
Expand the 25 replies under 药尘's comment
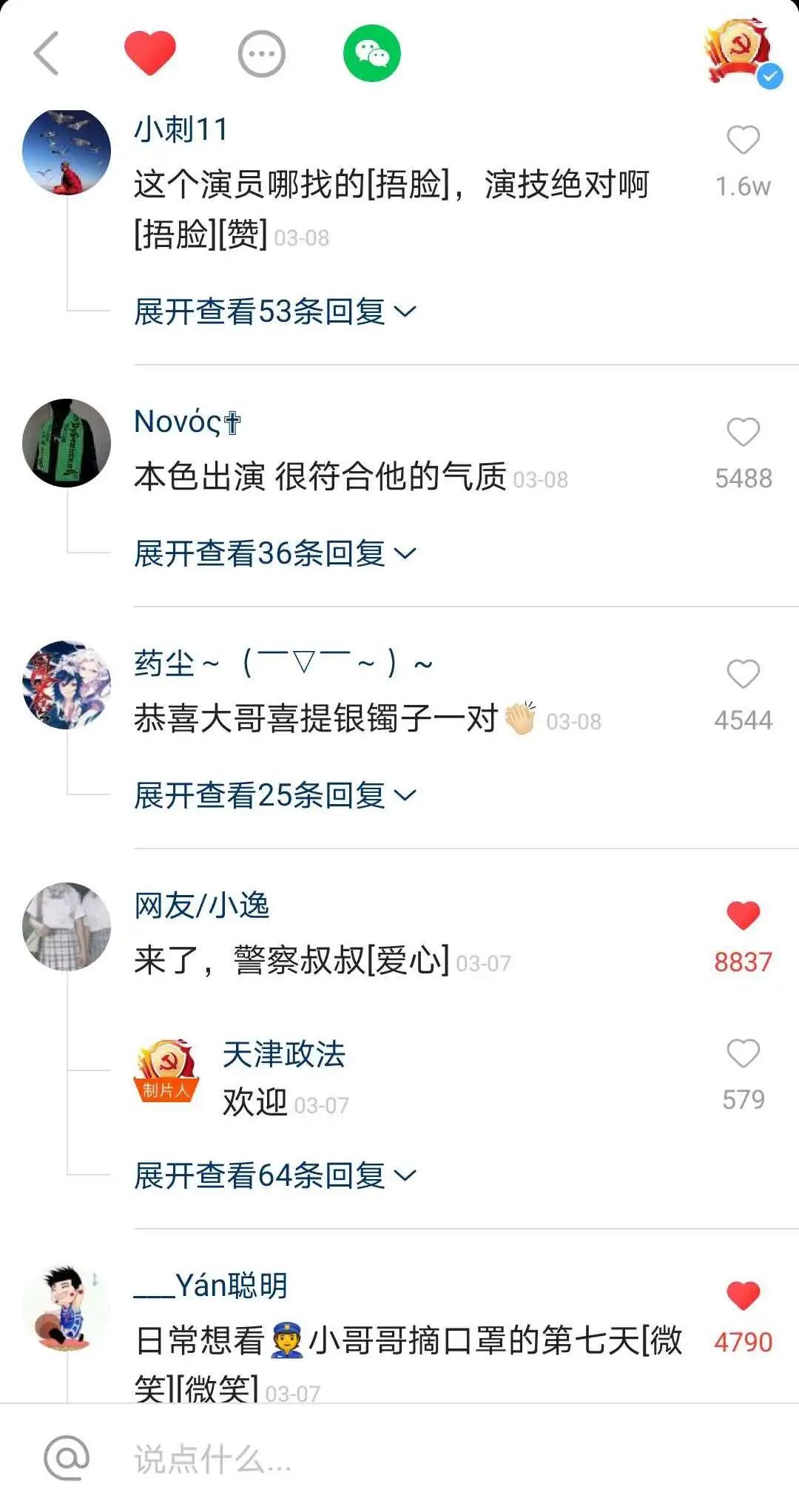(274, 795)
